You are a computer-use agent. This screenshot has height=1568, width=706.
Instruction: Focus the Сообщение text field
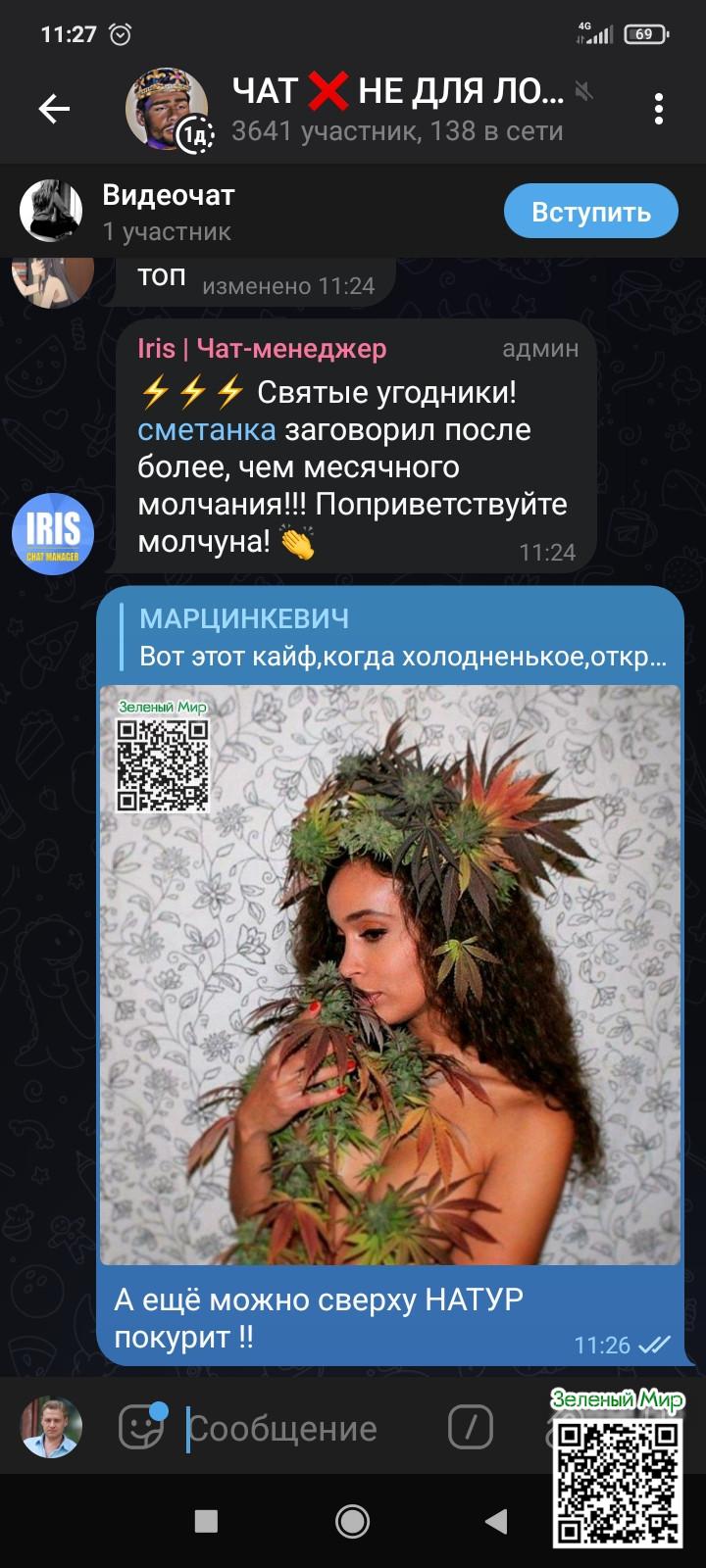click(x=294, y=1429)
